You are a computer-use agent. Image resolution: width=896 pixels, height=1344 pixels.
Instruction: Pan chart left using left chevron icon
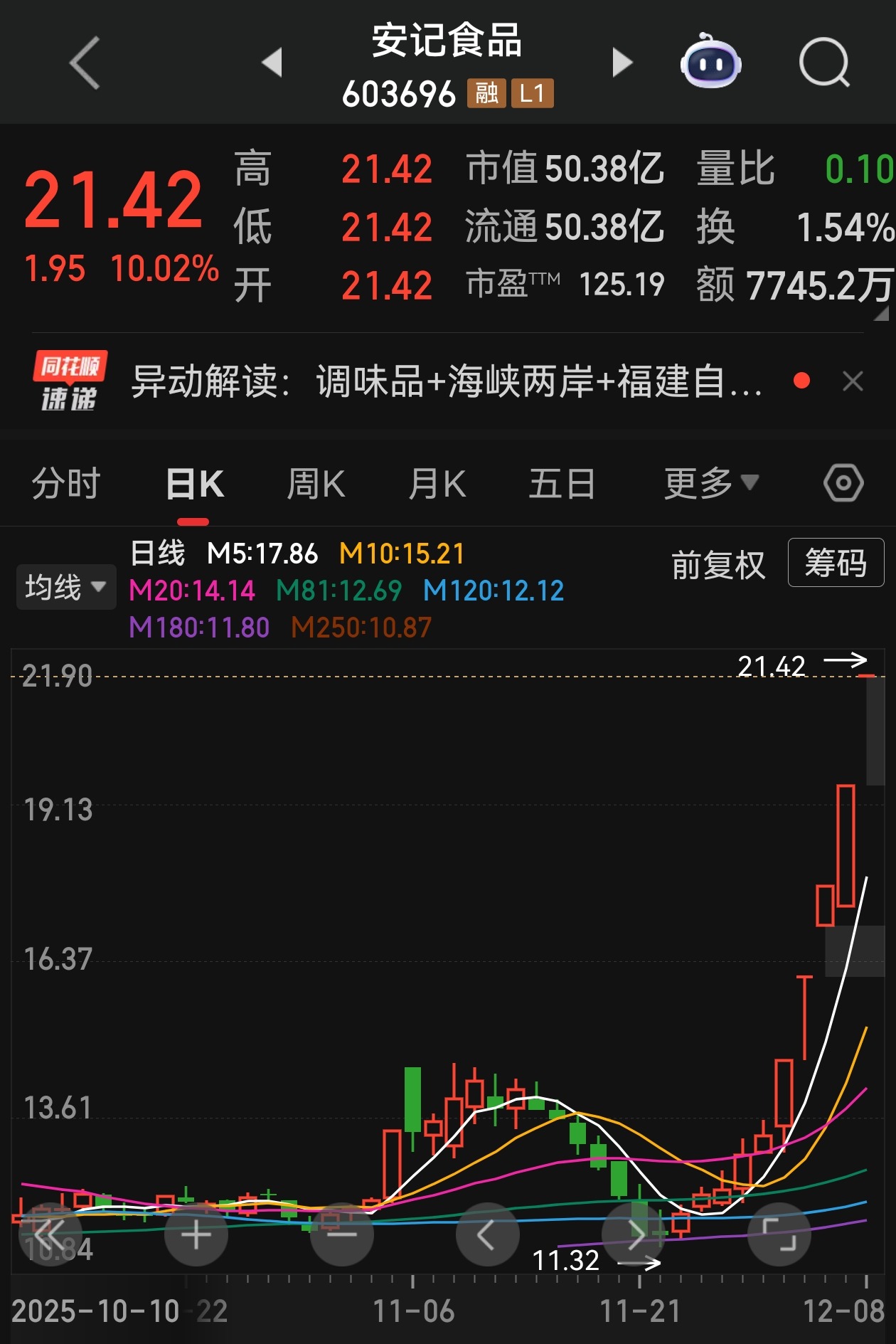[488, 1236]
